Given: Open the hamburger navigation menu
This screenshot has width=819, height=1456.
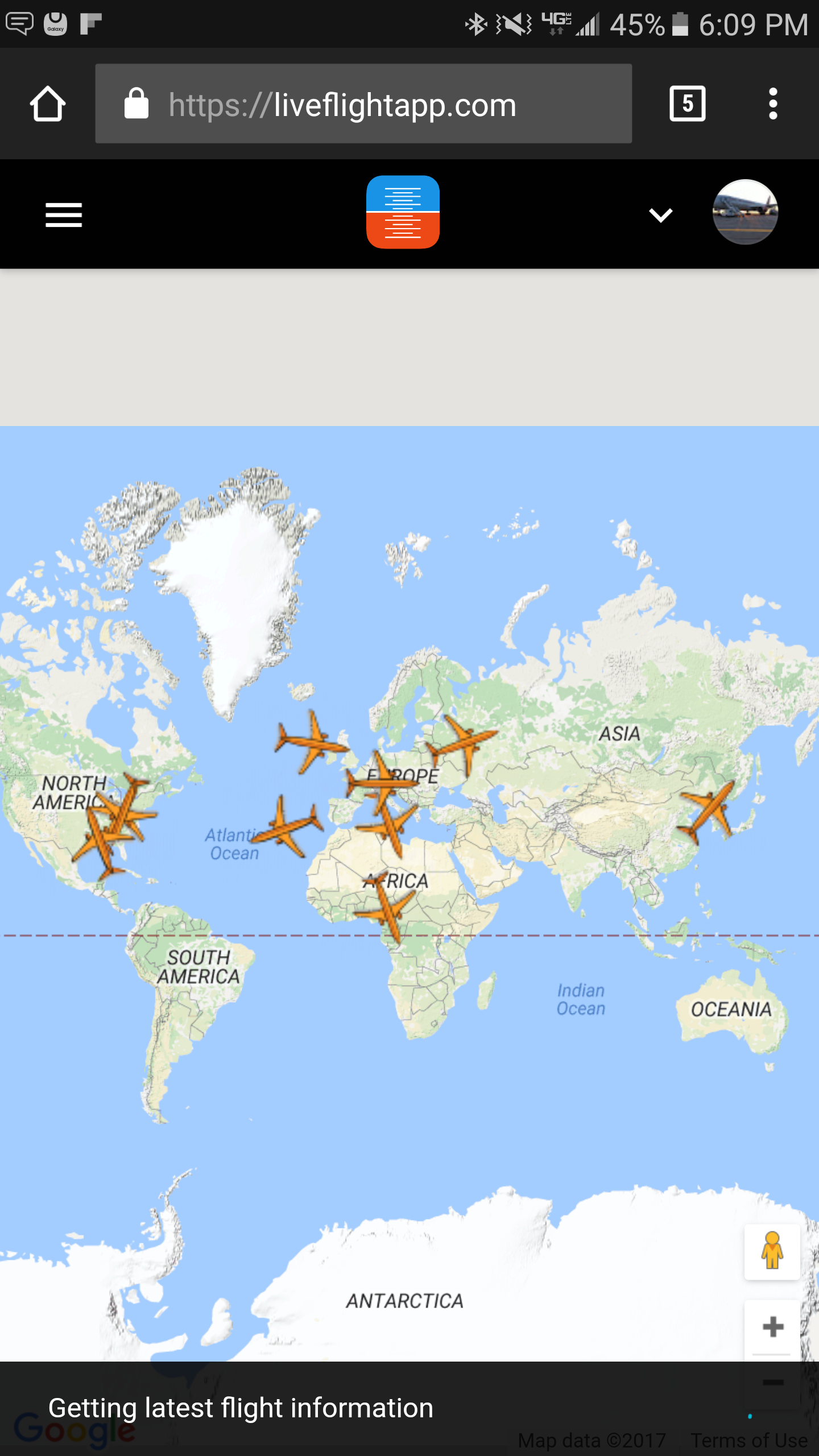Looking at the screenshot, I should (64, 215).
